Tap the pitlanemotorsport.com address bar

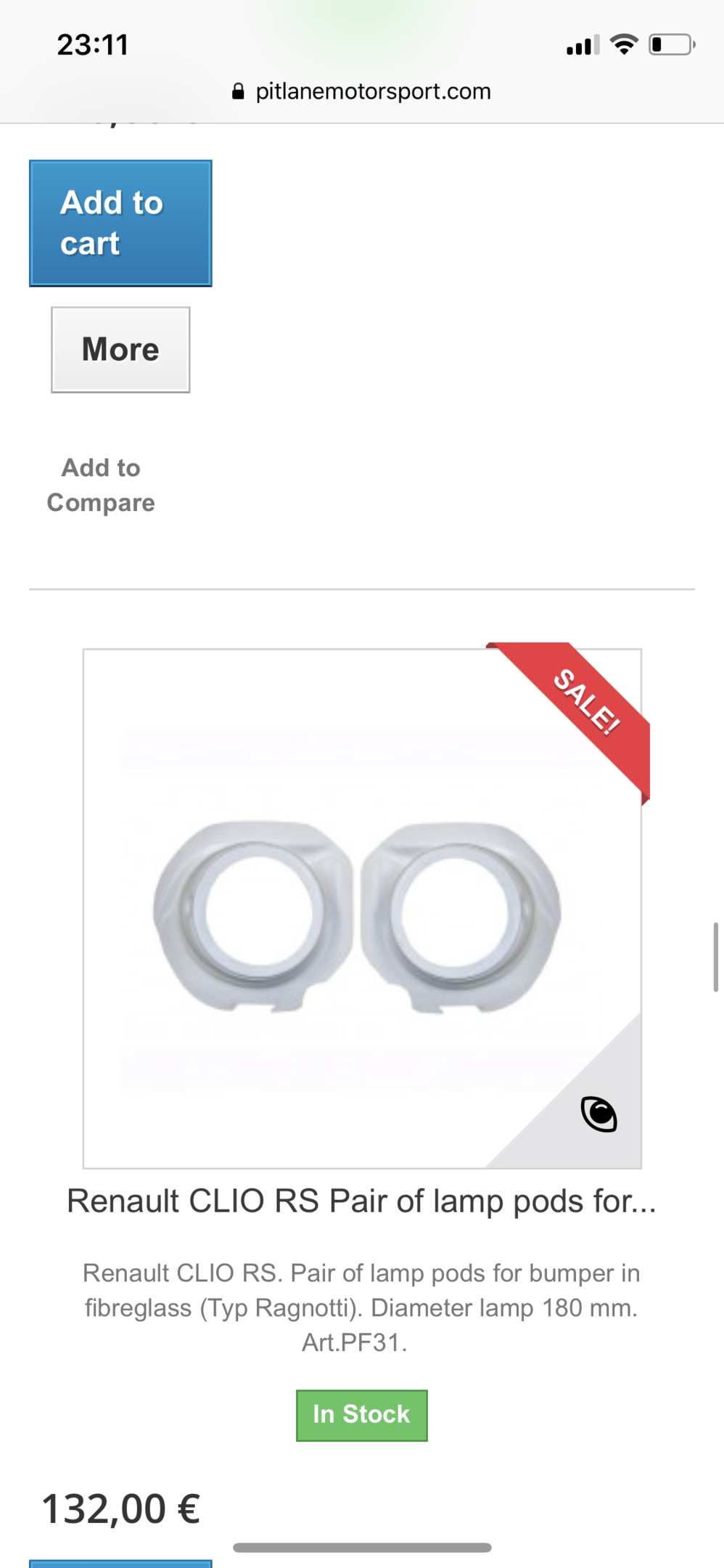[x=361, y=91]
